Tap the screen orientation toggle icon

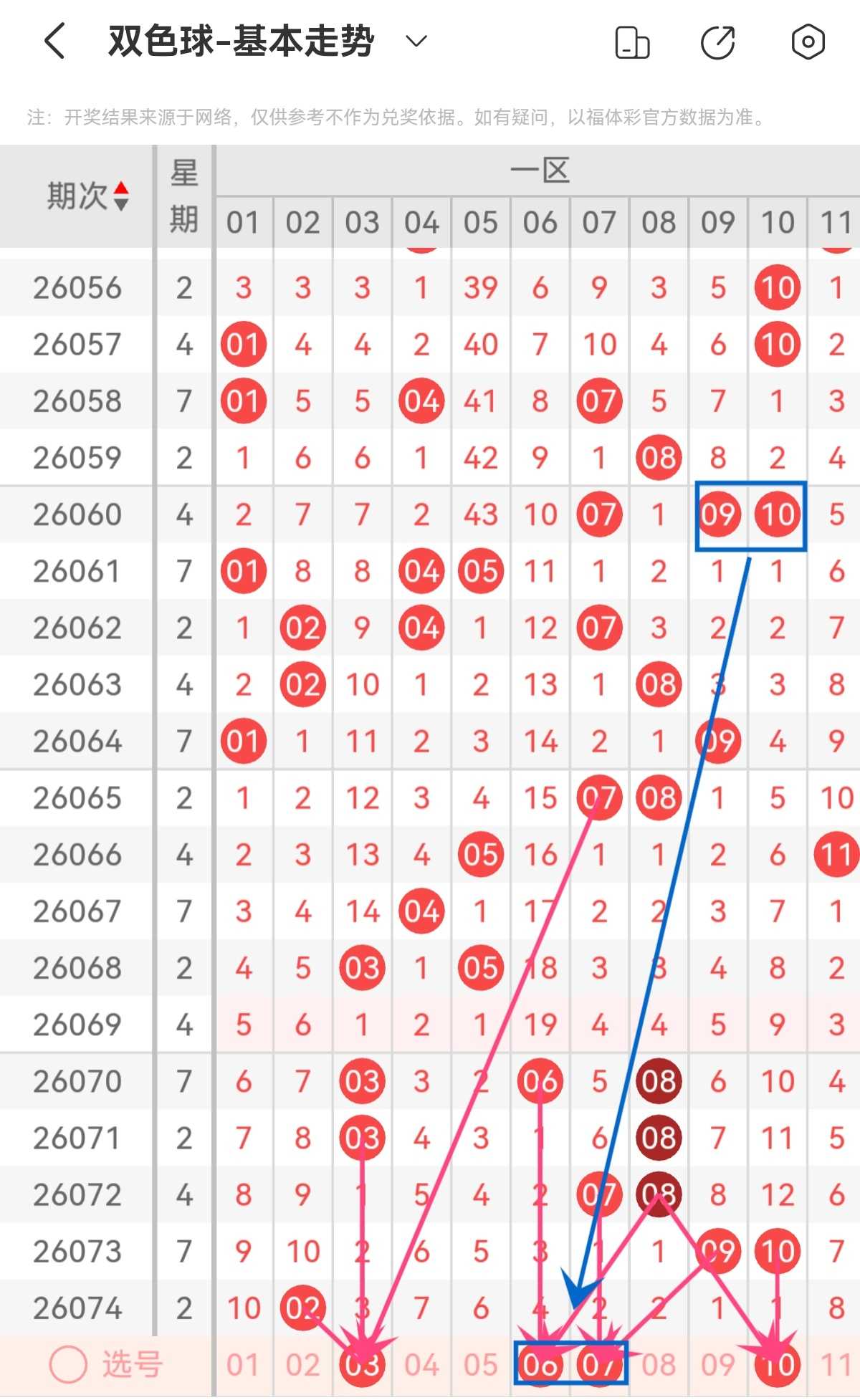[x=632, y=42]
